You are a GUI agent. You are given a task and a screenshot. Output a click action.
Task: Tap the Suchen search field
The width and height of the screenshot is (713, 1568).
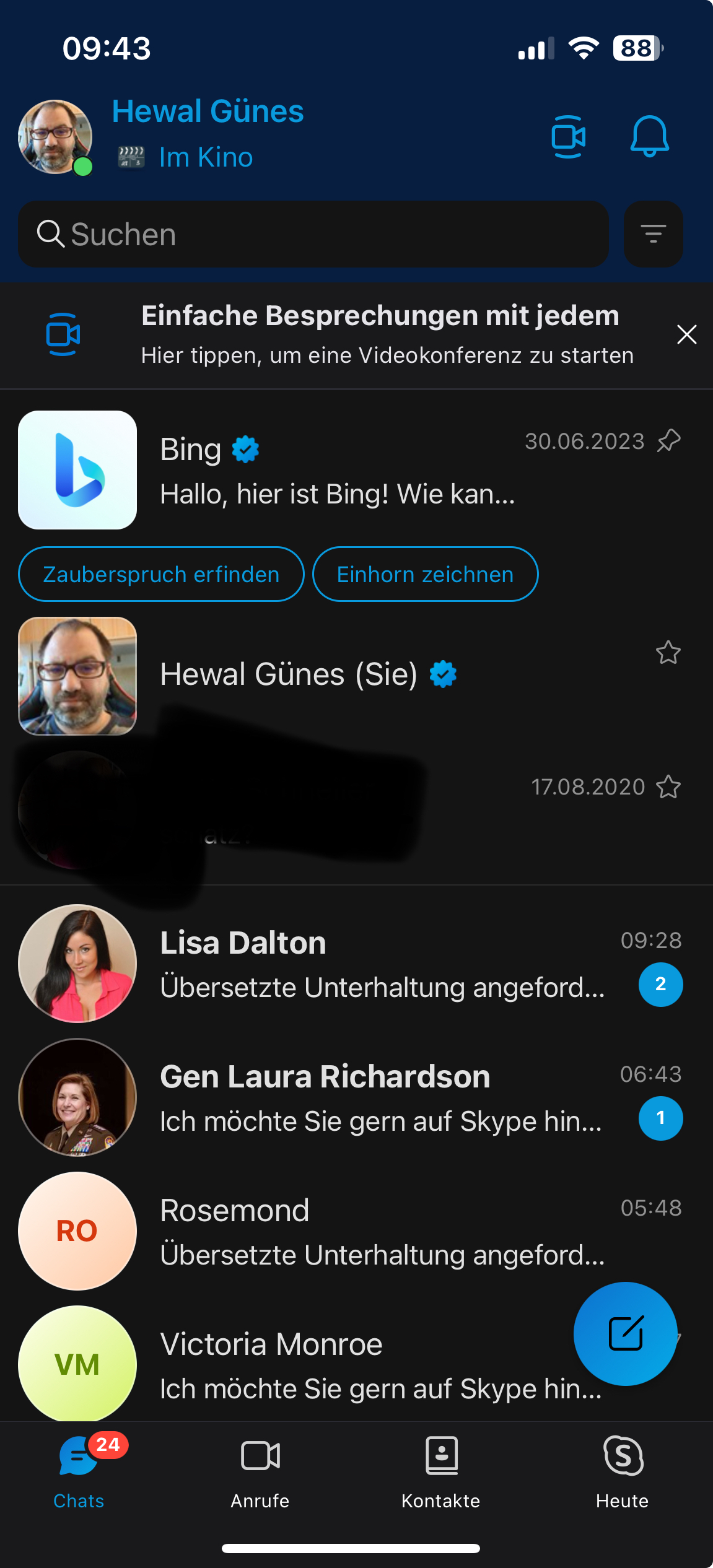point(313,234)
